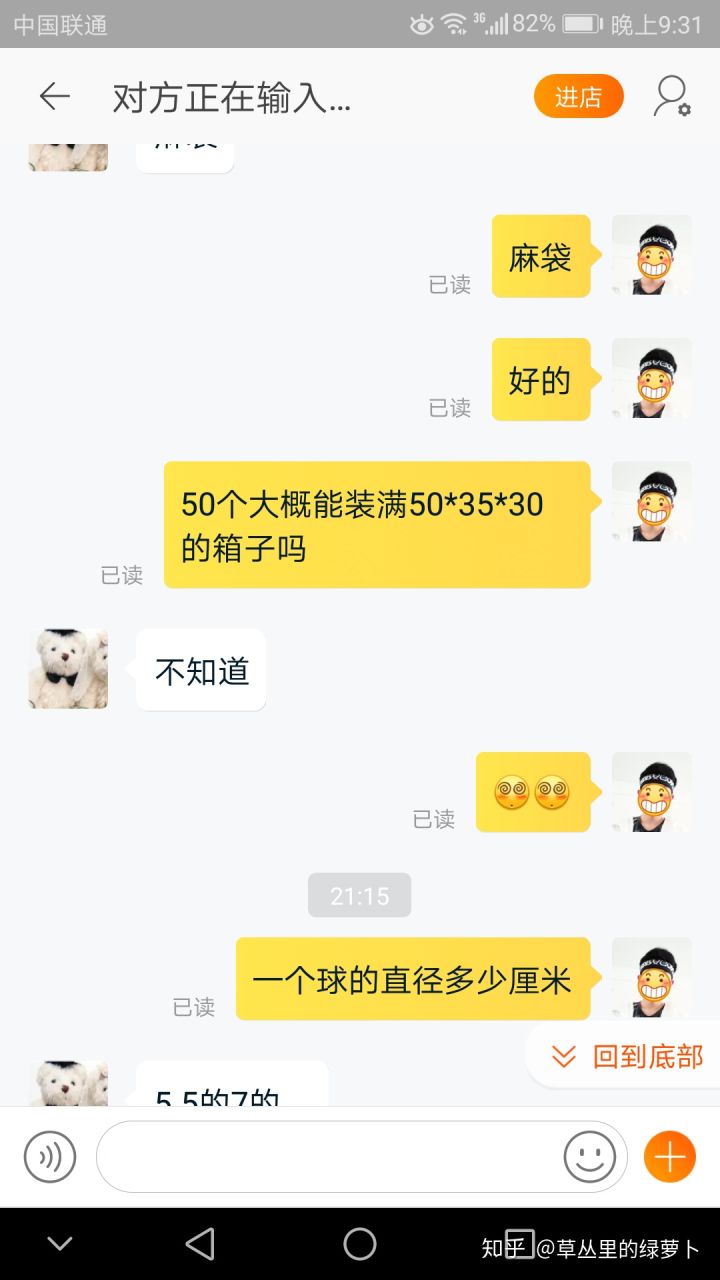Tap system back triangle button
Image resolution: width=720 pixels, height=1280 pixels.
tap(200, 1244)
